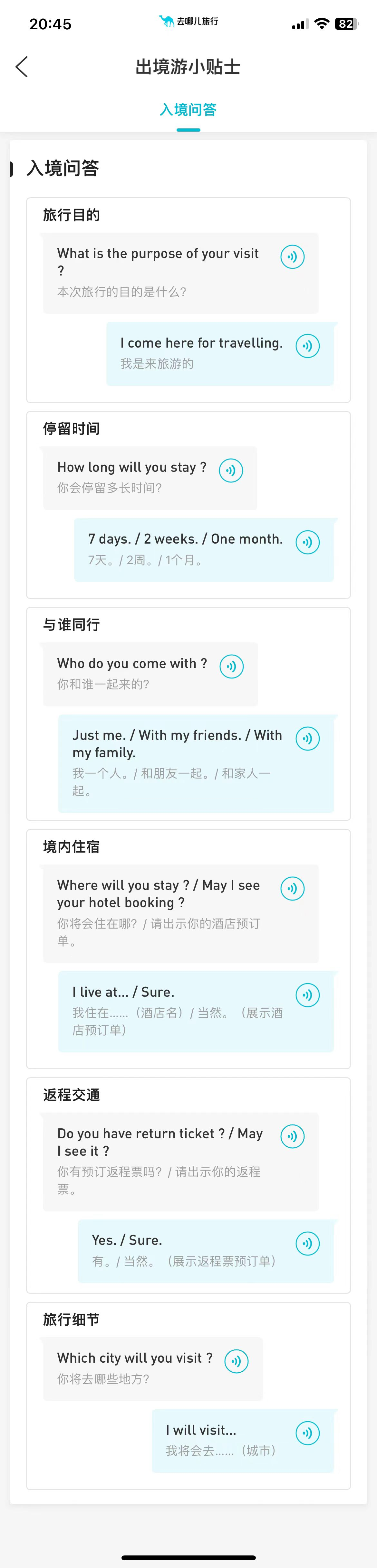The width and height of the screenshot is (377, 1568).
Task: Listen to "Where will you stay" question
Action: pos(292,889)
